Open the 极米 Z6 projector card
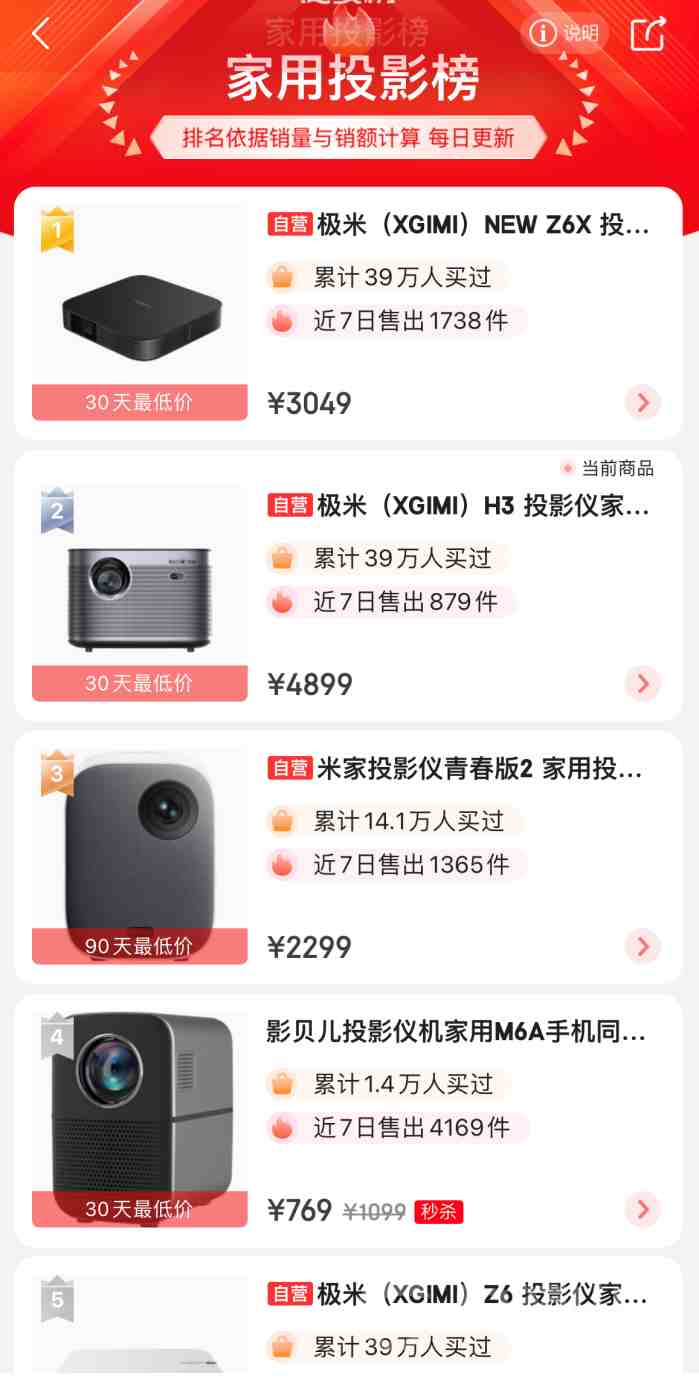Image resolution: width=699 pixels, height=1381 pixels. coord(348,1318)
